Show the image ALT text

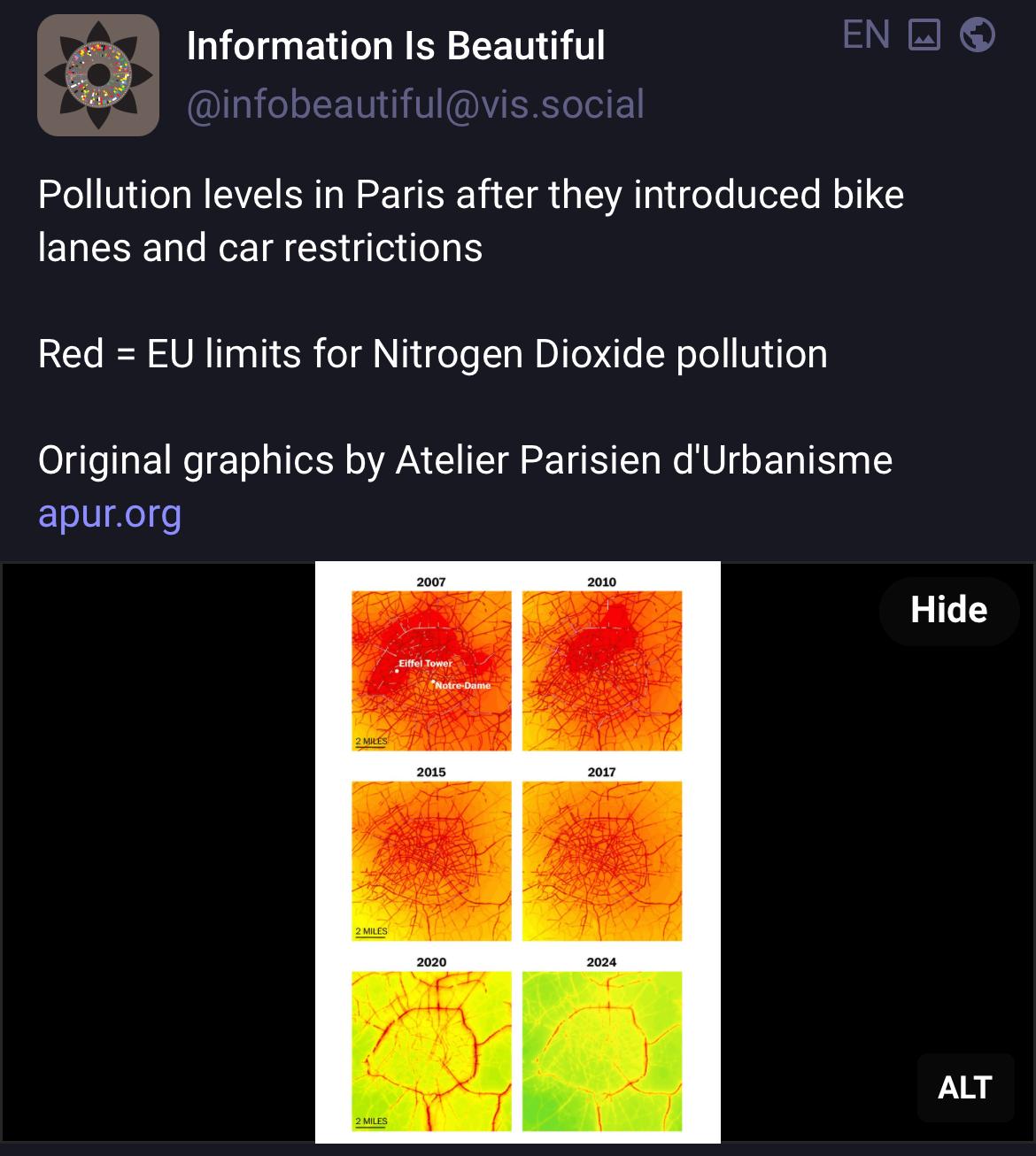coord(964,1087)
